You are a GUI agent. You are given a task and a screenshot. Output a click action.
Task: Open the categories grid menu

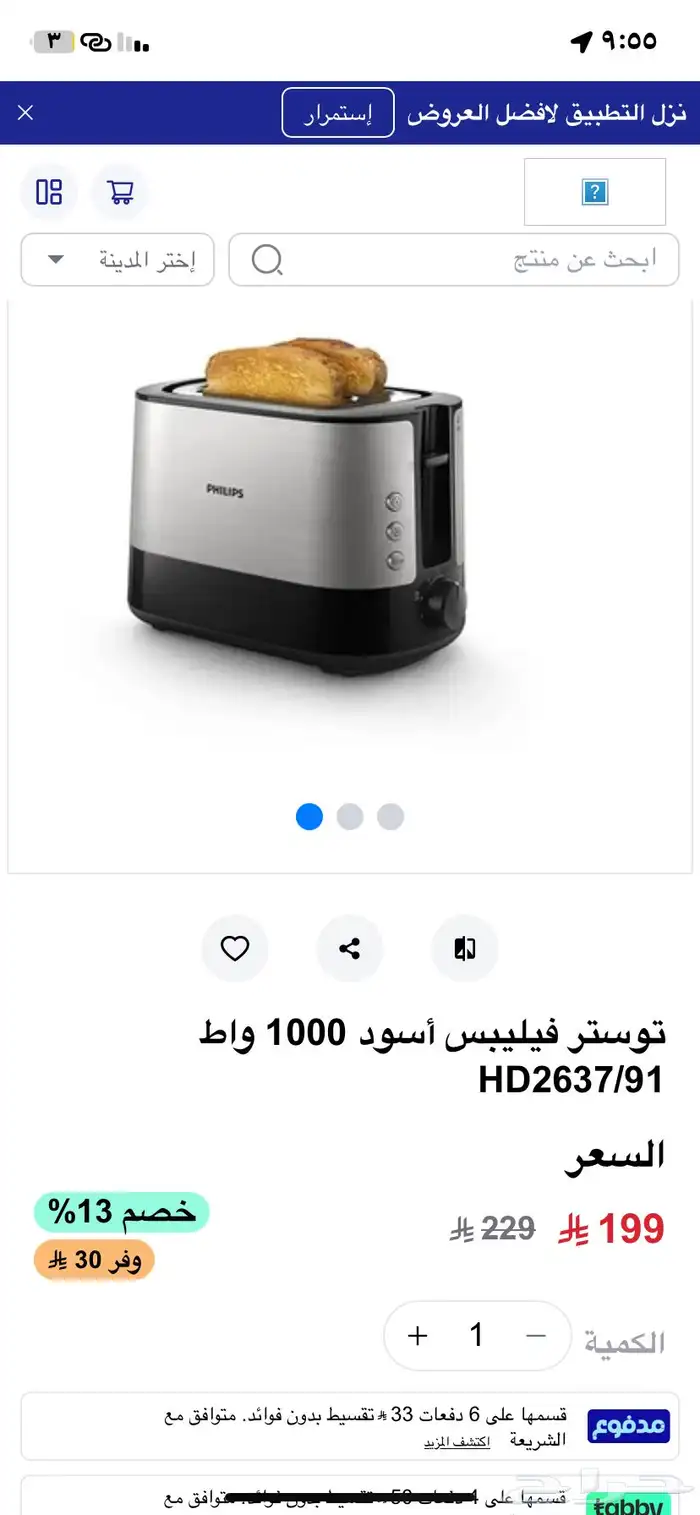[x=49, y=192]
